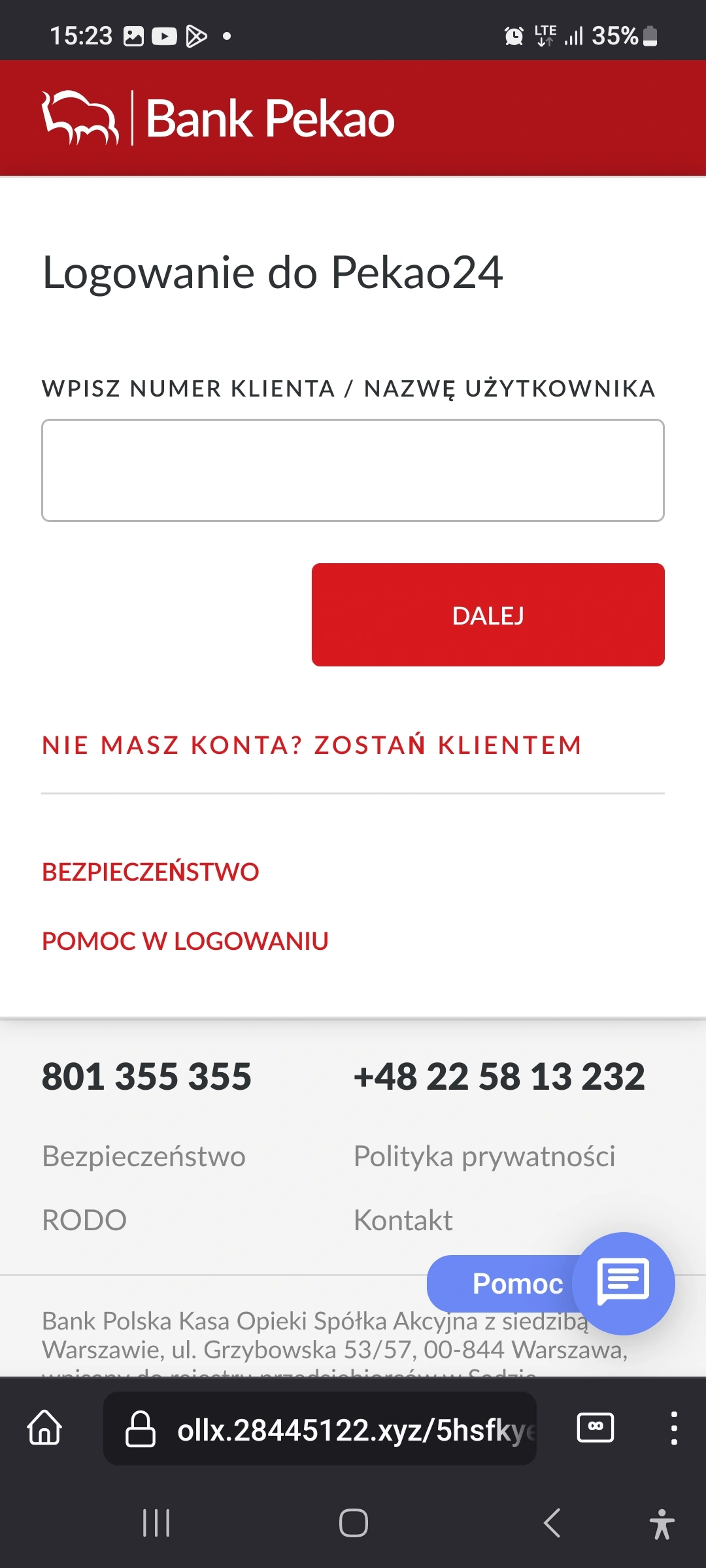Call the 801 355 355 number
The width and height of the screenshot is (706, 1568).
pyautogui.click(x=146, y=1077)
